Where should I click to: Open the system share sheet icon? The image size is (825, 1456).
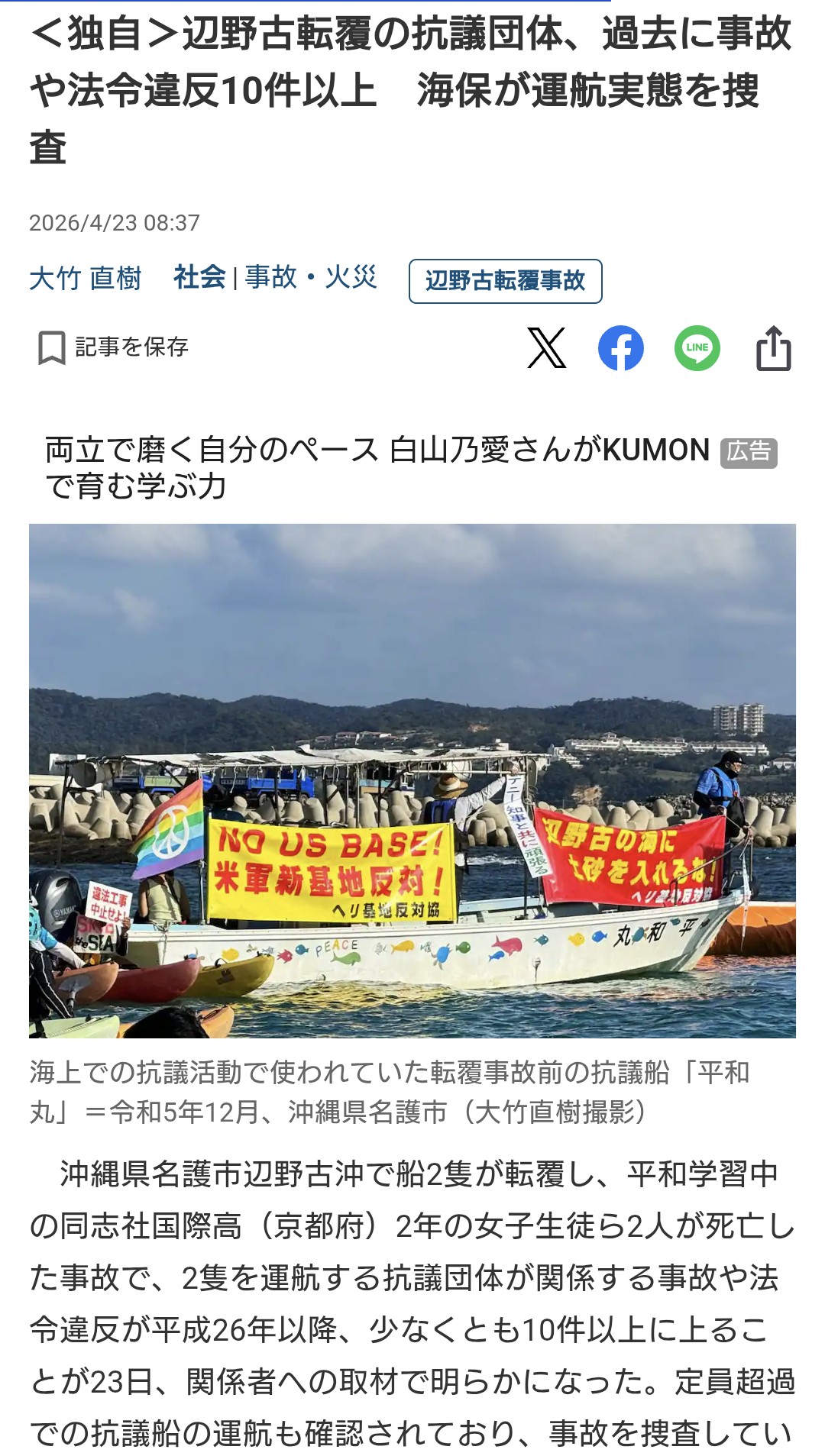[x=773, y=348]
